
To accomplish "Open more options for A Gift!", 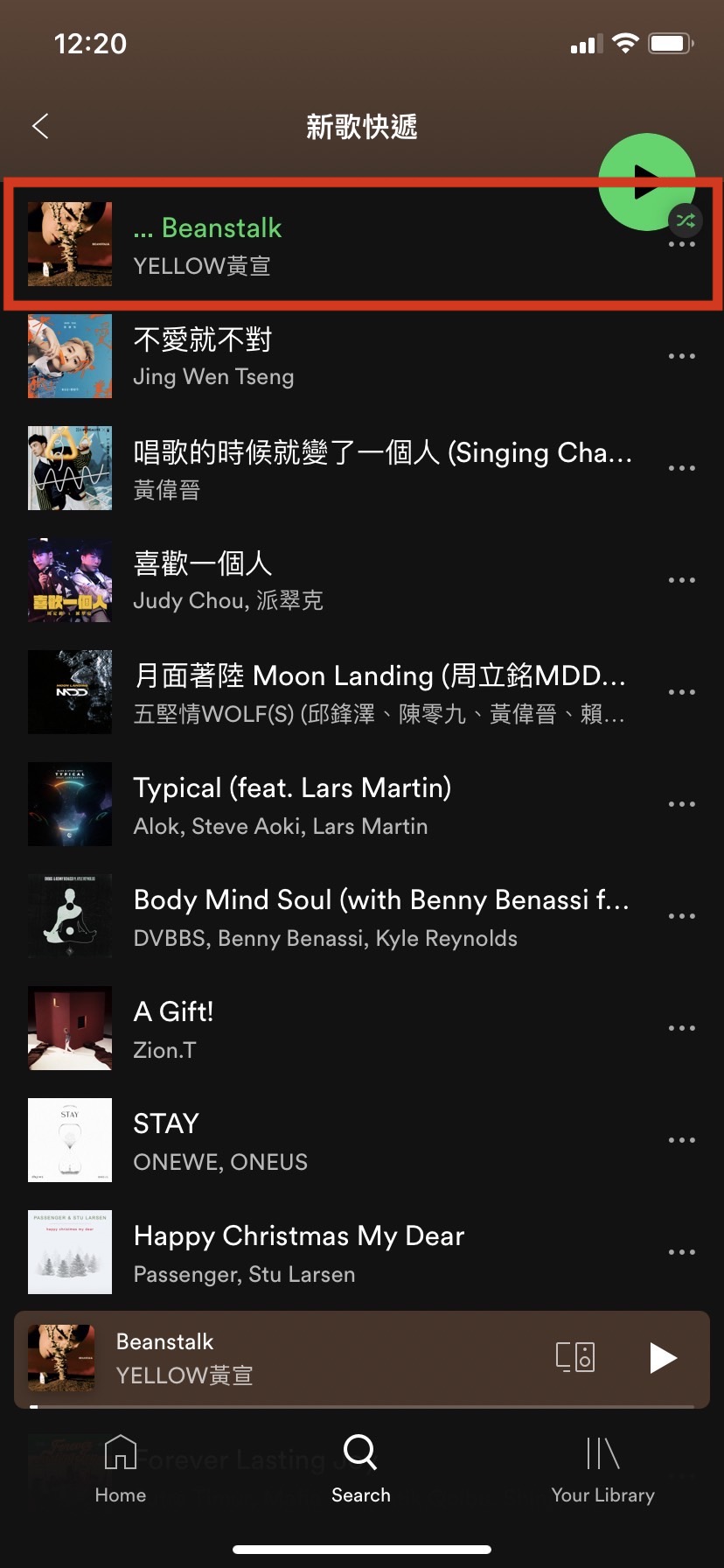I will [681, 1028].
